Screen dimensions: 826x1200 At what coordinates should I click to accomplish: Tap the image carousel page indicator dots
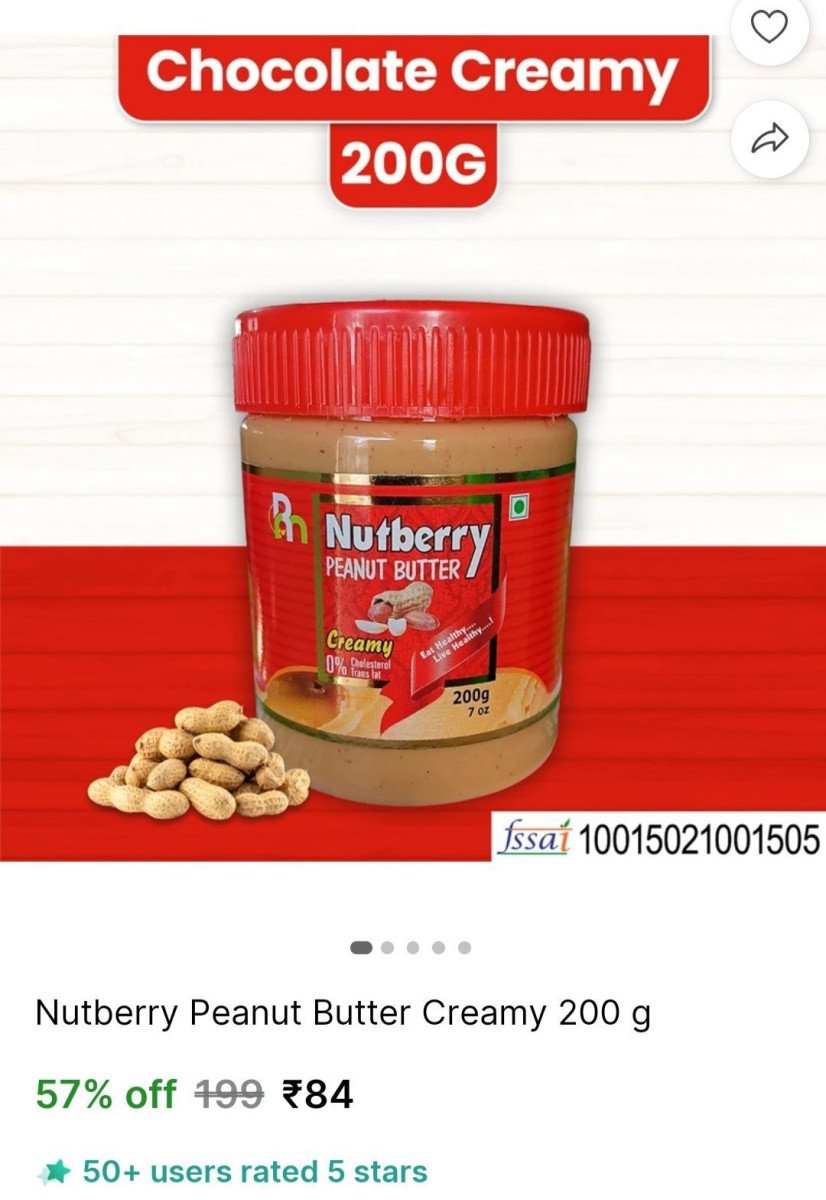click(x=412, y=947)
